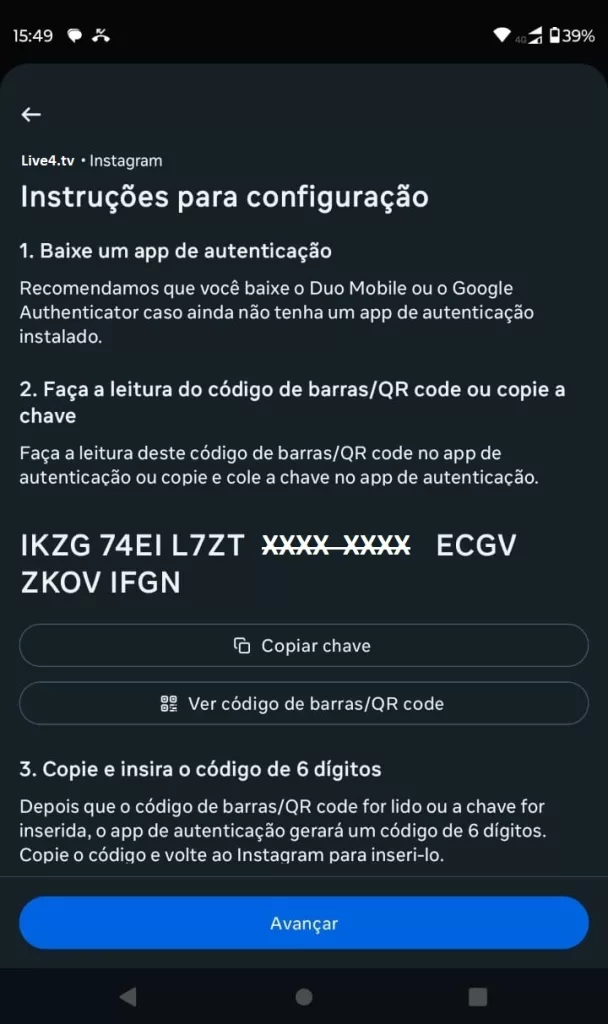Viewport: 608px width, 1024px height.
Task: Open recent apps from navigation bar
Action: [478, 997]
